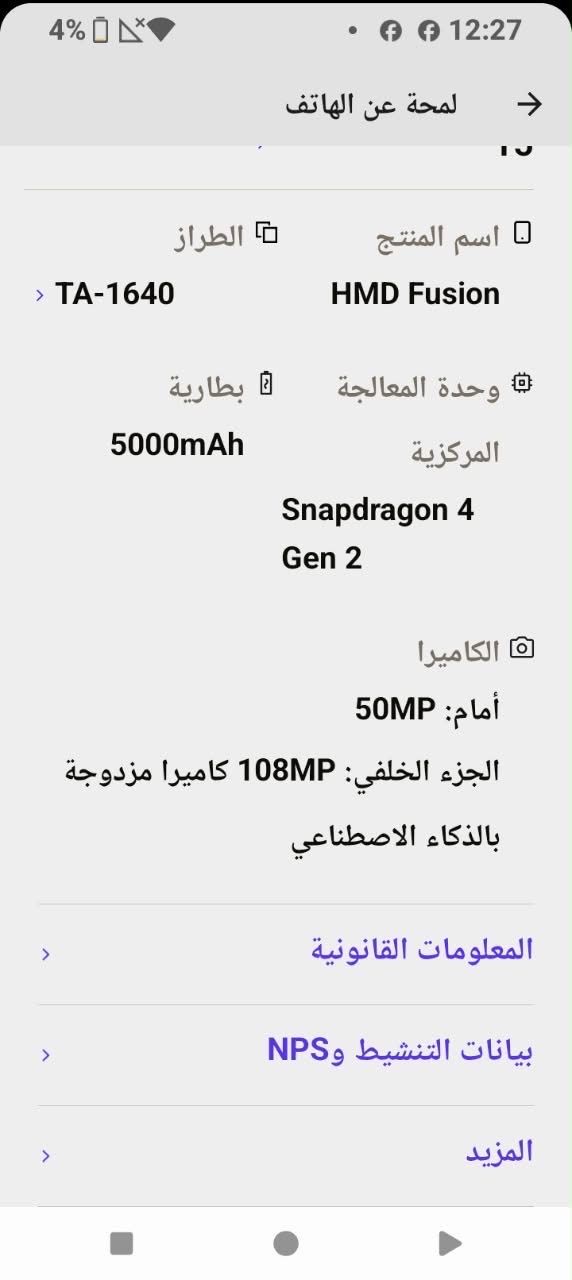The image size is (572, 1280).
Task: Open بيانات التنشيط وNPS row
Action: 286,1054
